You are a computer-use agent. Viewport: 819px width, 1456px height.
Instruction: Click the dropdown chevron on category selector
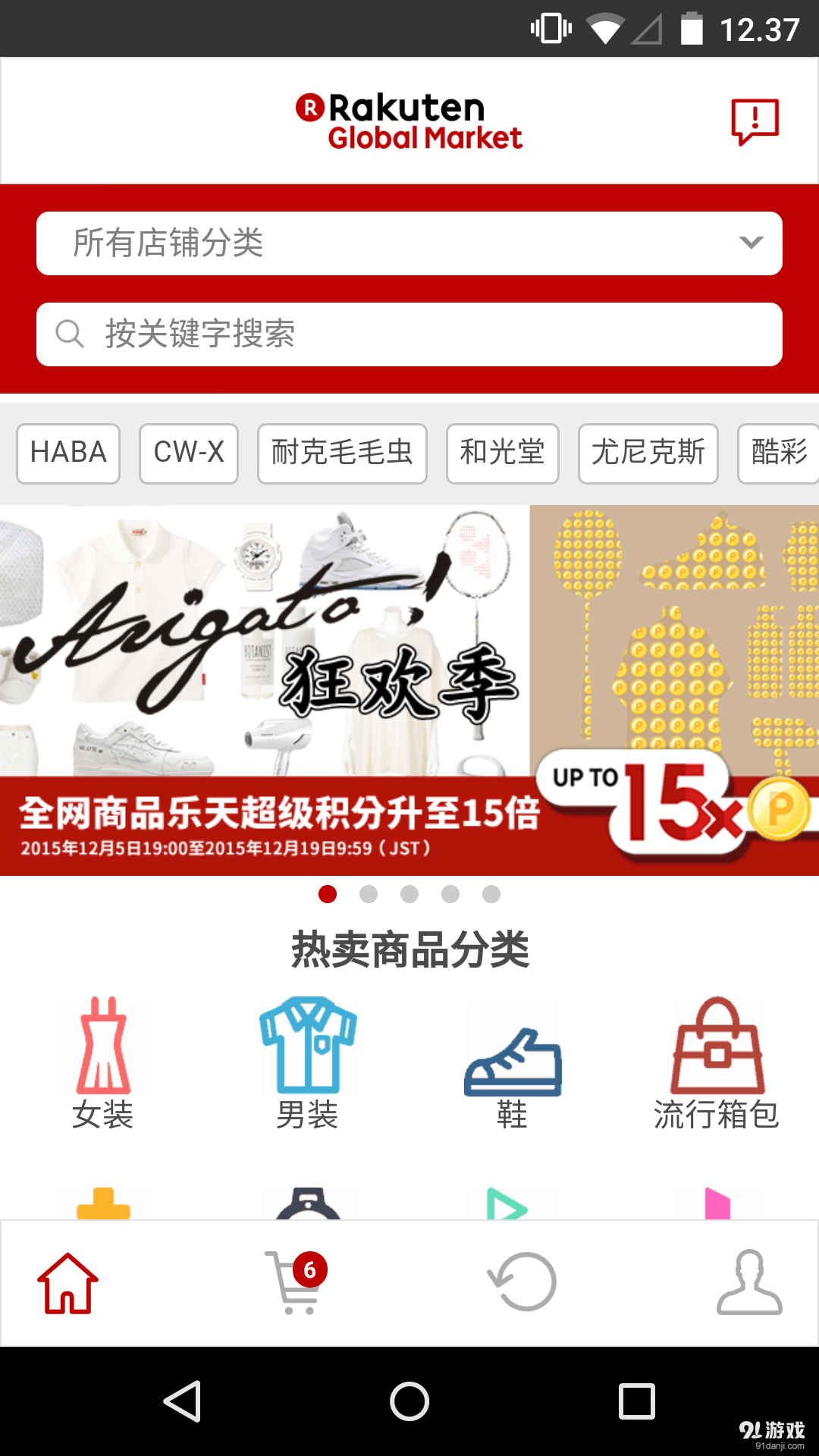[752, 243]
